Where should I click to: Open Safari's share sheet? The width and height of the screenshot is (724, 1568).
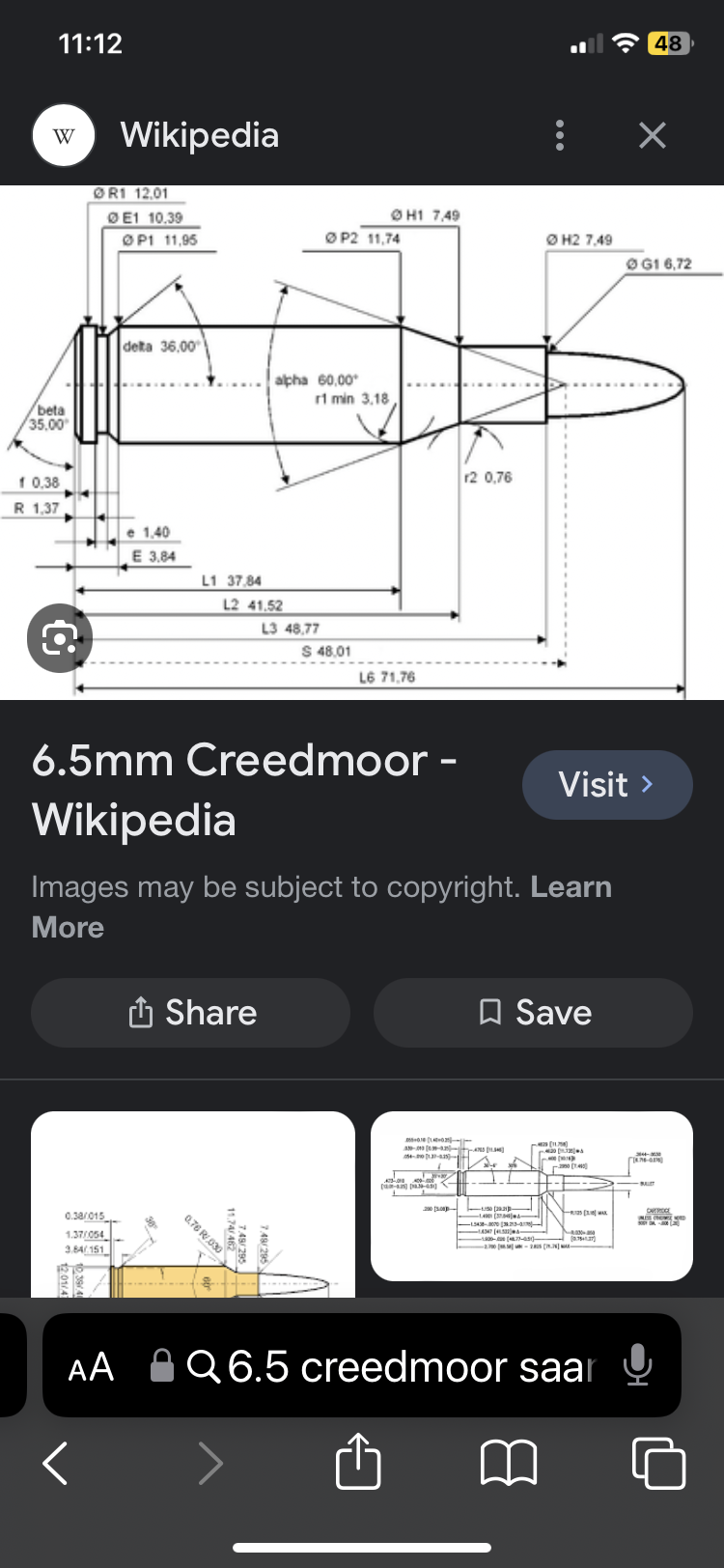pos(358,1463)
